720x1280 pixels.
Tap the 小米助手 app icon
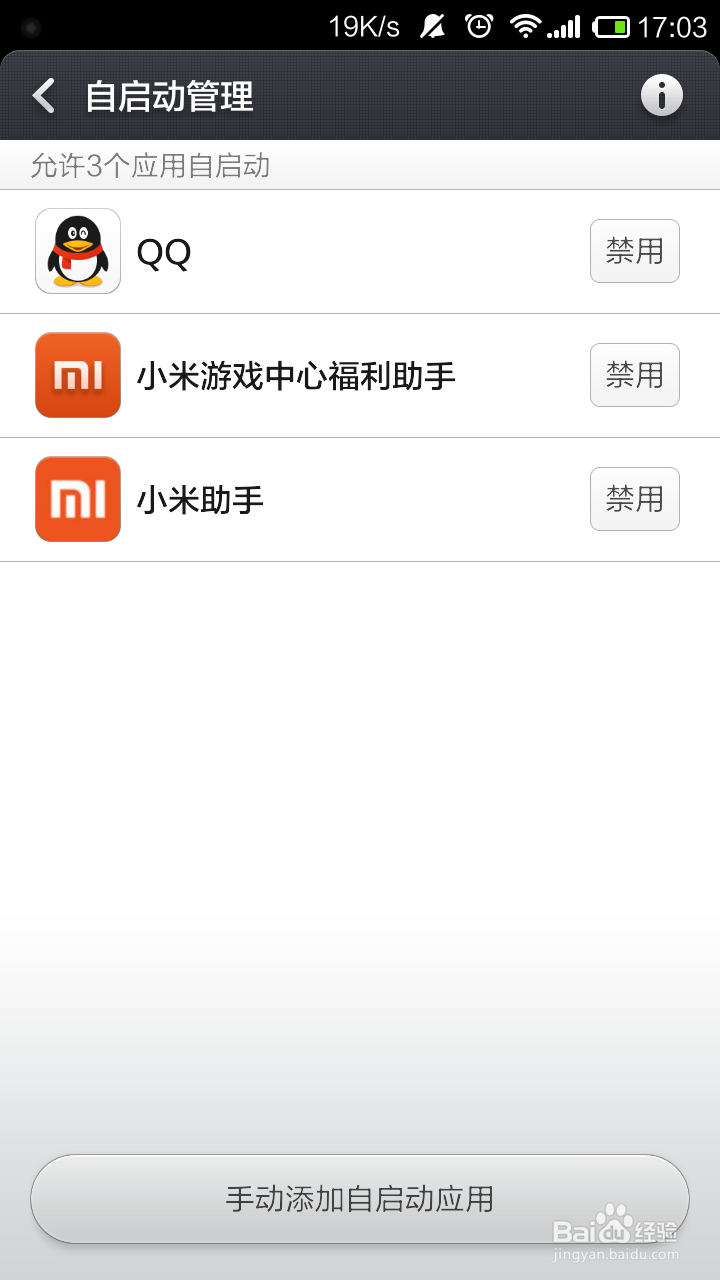click(77, 499)
